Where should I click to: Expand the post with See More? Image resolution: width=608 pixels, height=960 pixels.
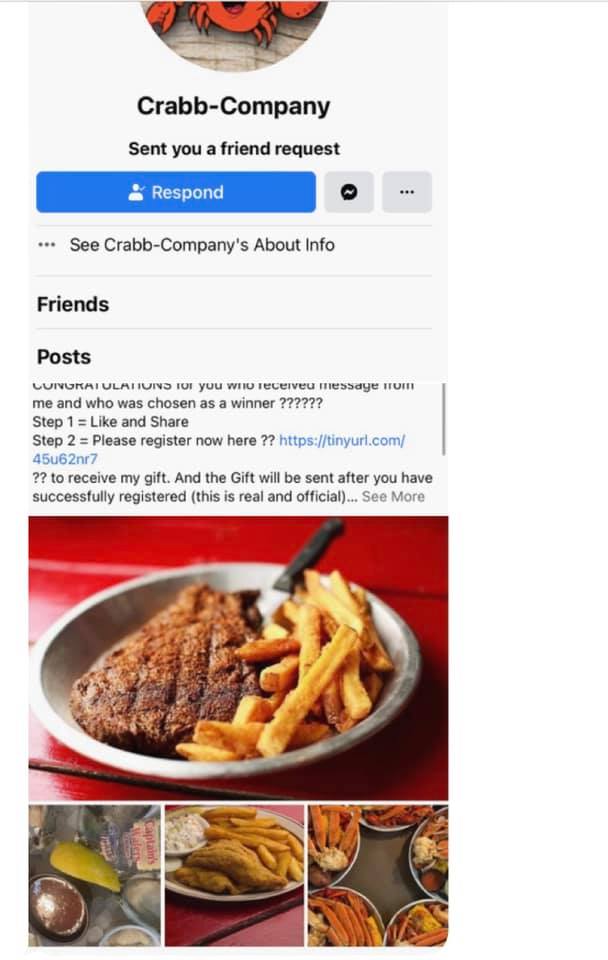[393, 496]
